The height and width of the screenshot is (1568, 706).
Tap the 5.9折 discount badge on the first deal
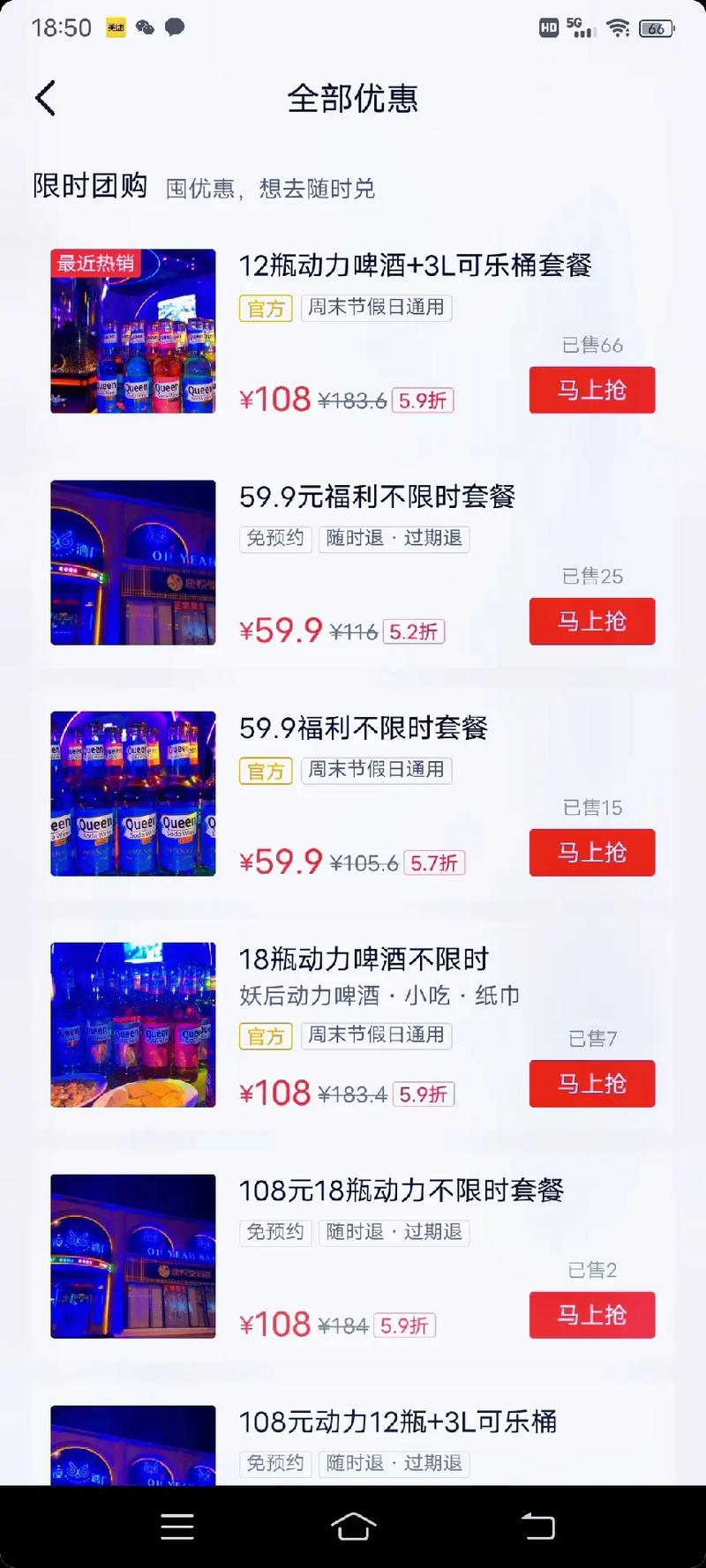(422, 399)
